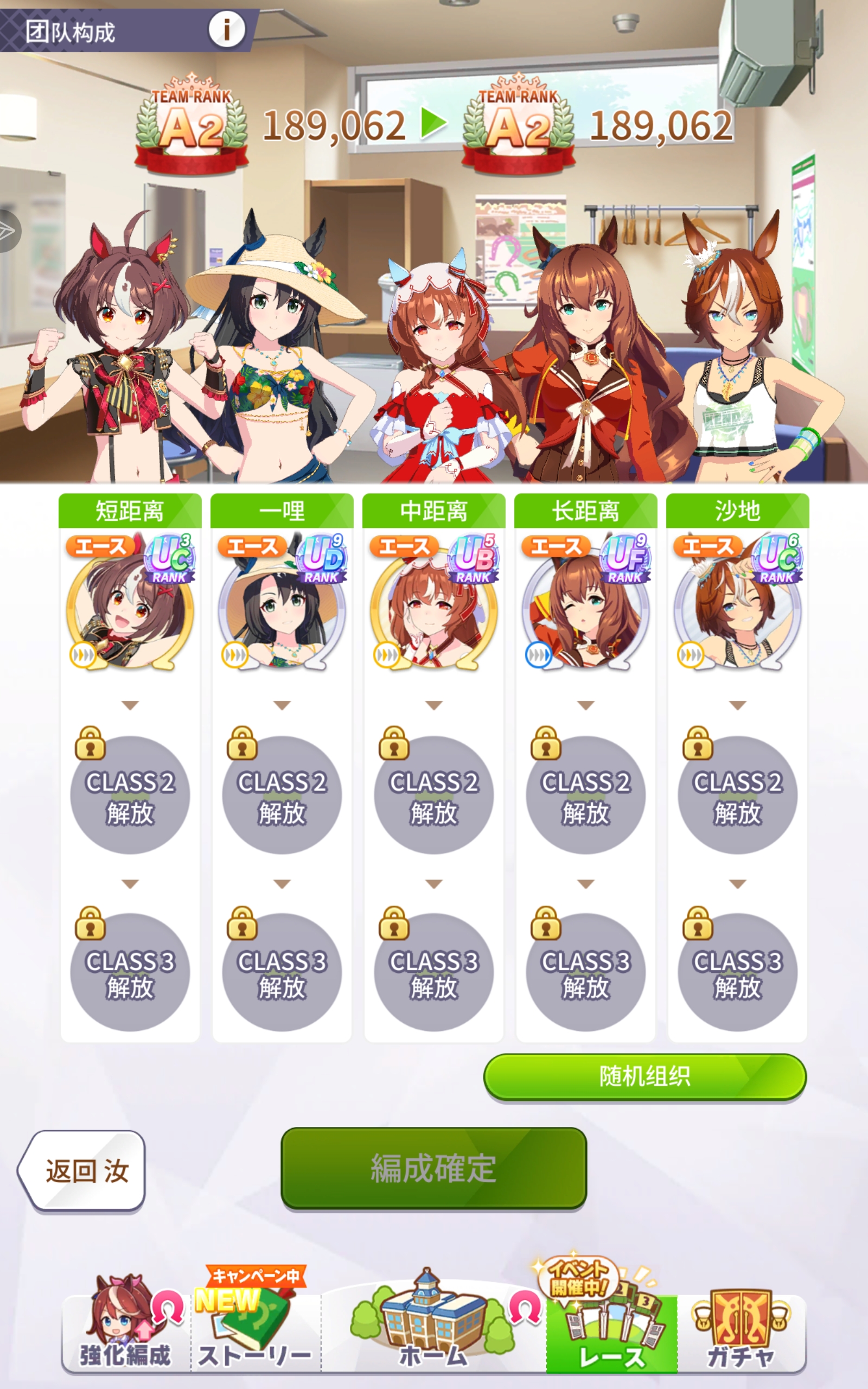Tap the 随机组织 random formation button
The image size is (868, 1389).
pos(644,1076)
